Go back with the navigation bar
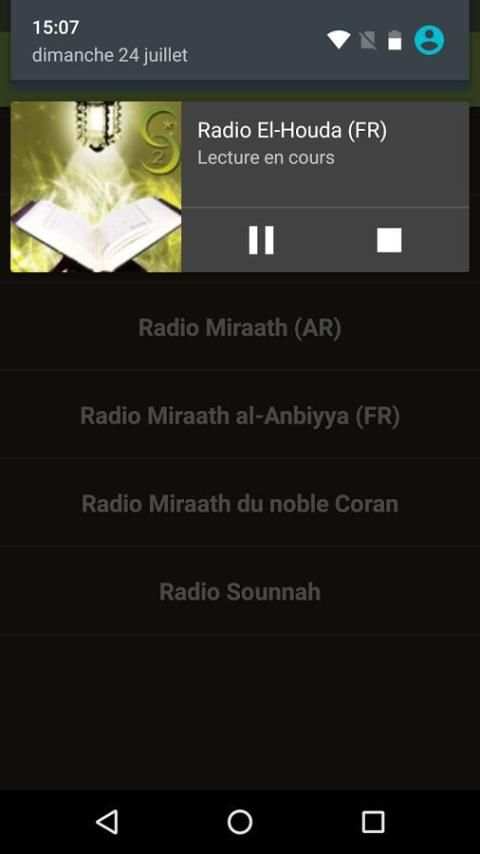The image size is (480, 854). (107, 821)
